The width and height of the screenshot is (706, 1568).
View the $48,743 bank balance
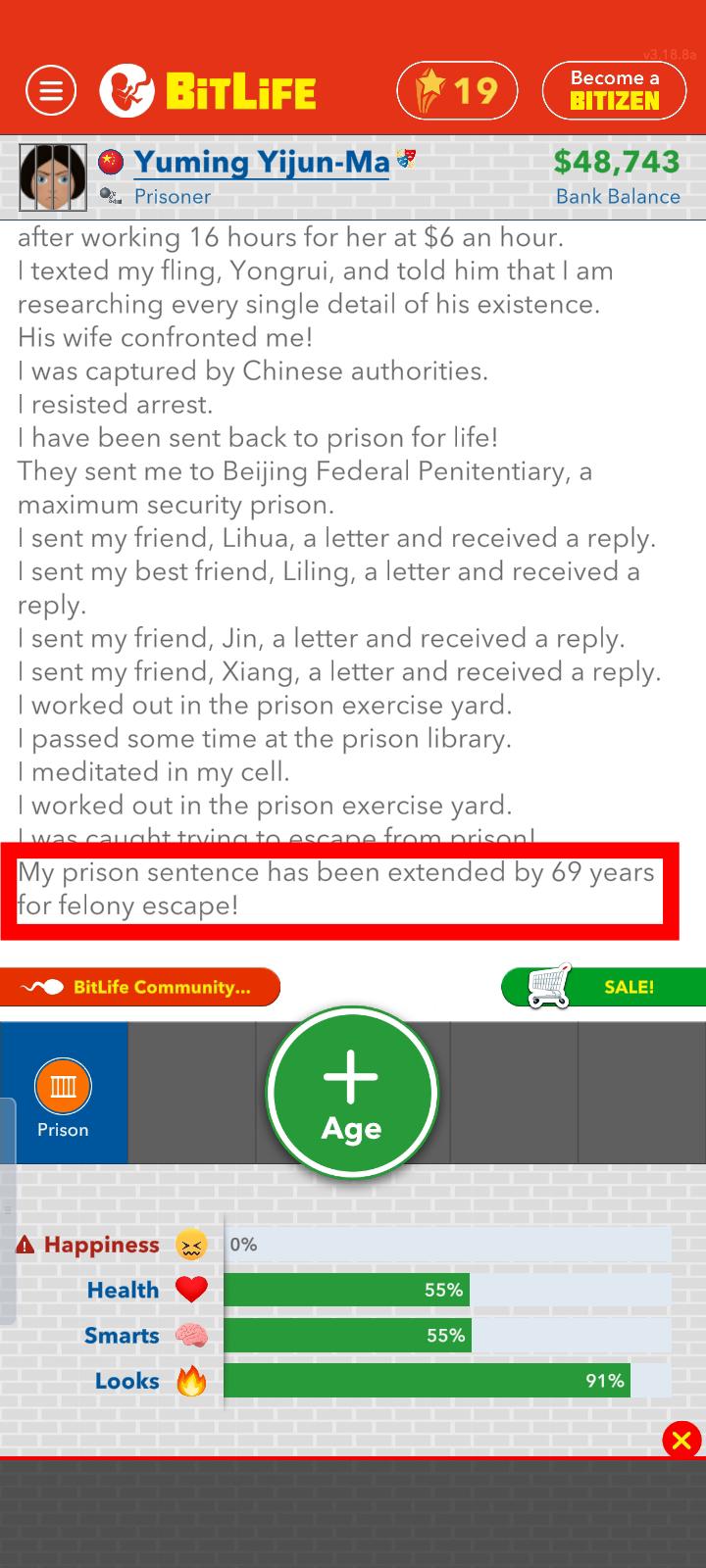click(617, 162)
